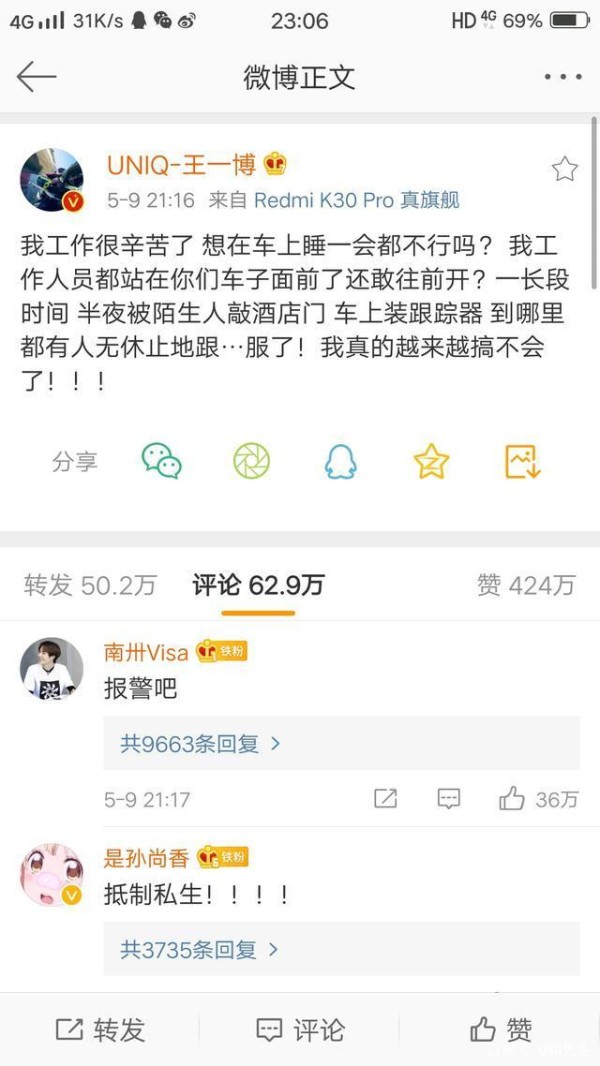Select the 评论 62.9万 tab
Screen dimensions: 600x1066
pyautogui.click(x=258, y=585)
